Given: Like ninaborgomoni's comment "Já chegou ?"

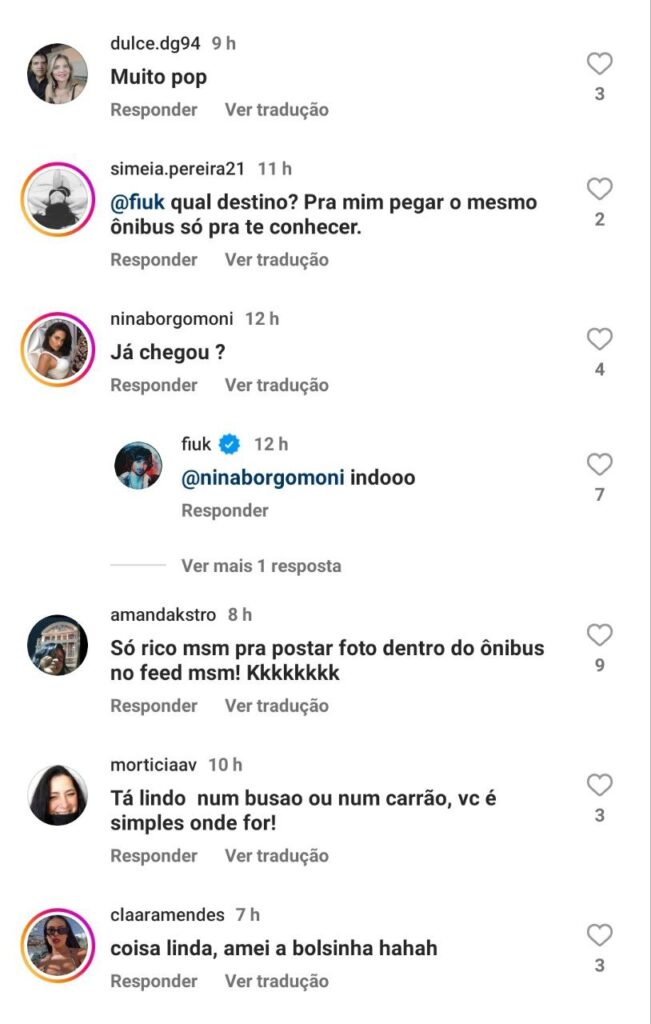Looking at the screenshot, I should (599, 339).
